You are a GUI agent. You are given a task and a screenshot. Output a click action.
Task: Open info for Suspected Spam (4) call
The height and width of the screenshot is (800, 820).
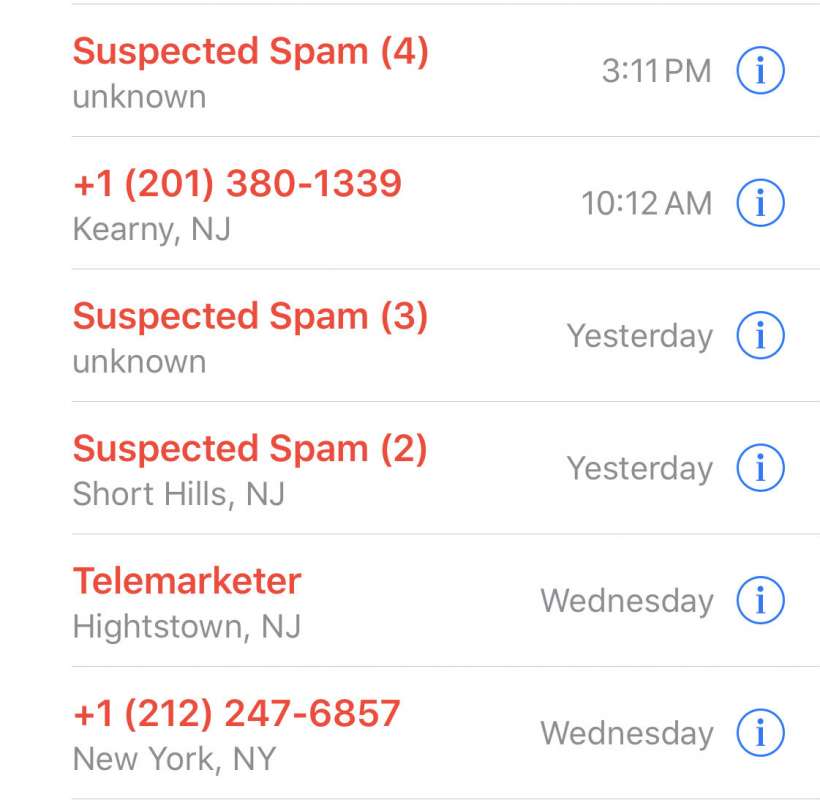[759, 71]
